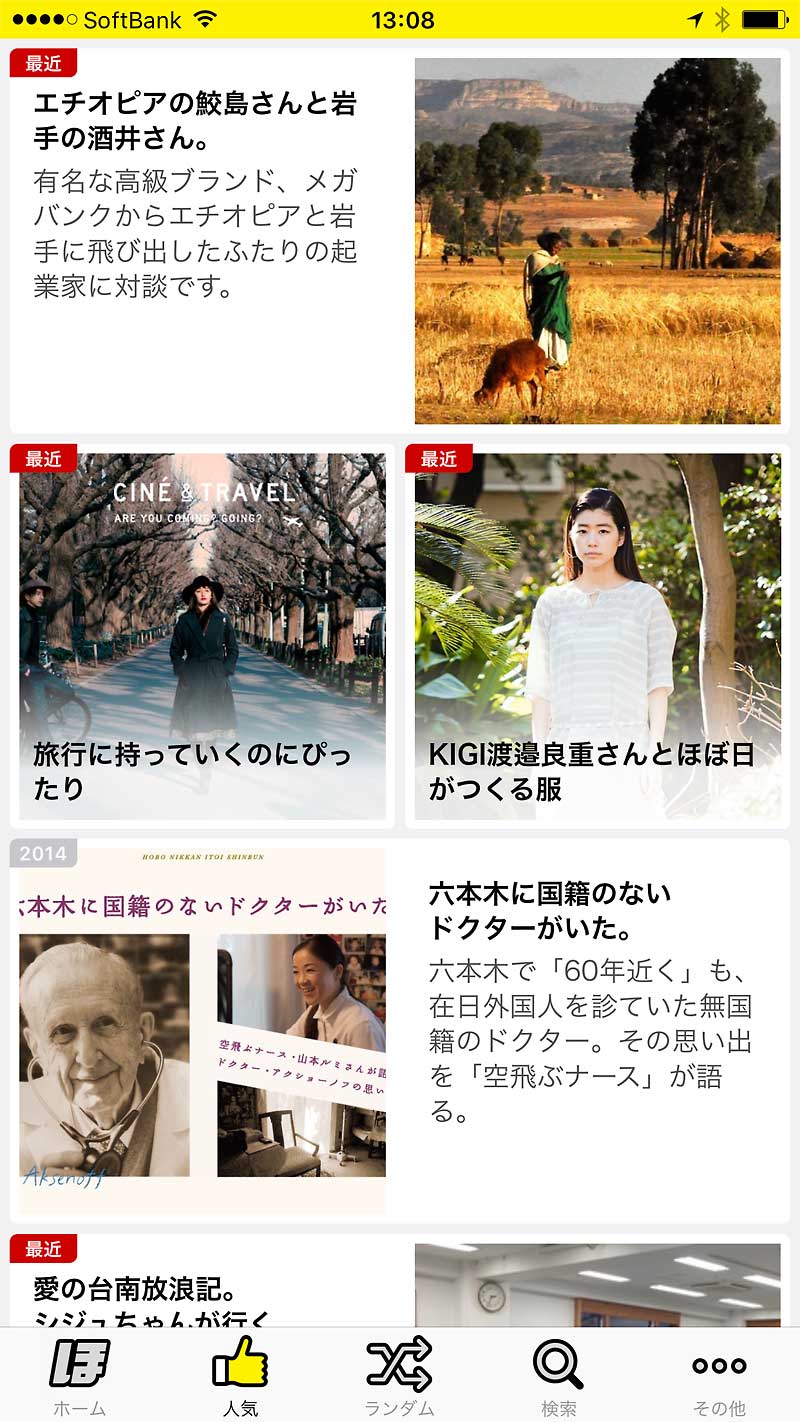This screenshot has width=800, height=1422.
Task: Open the ランダム shuffle tab
Action: coord(399,1375)
